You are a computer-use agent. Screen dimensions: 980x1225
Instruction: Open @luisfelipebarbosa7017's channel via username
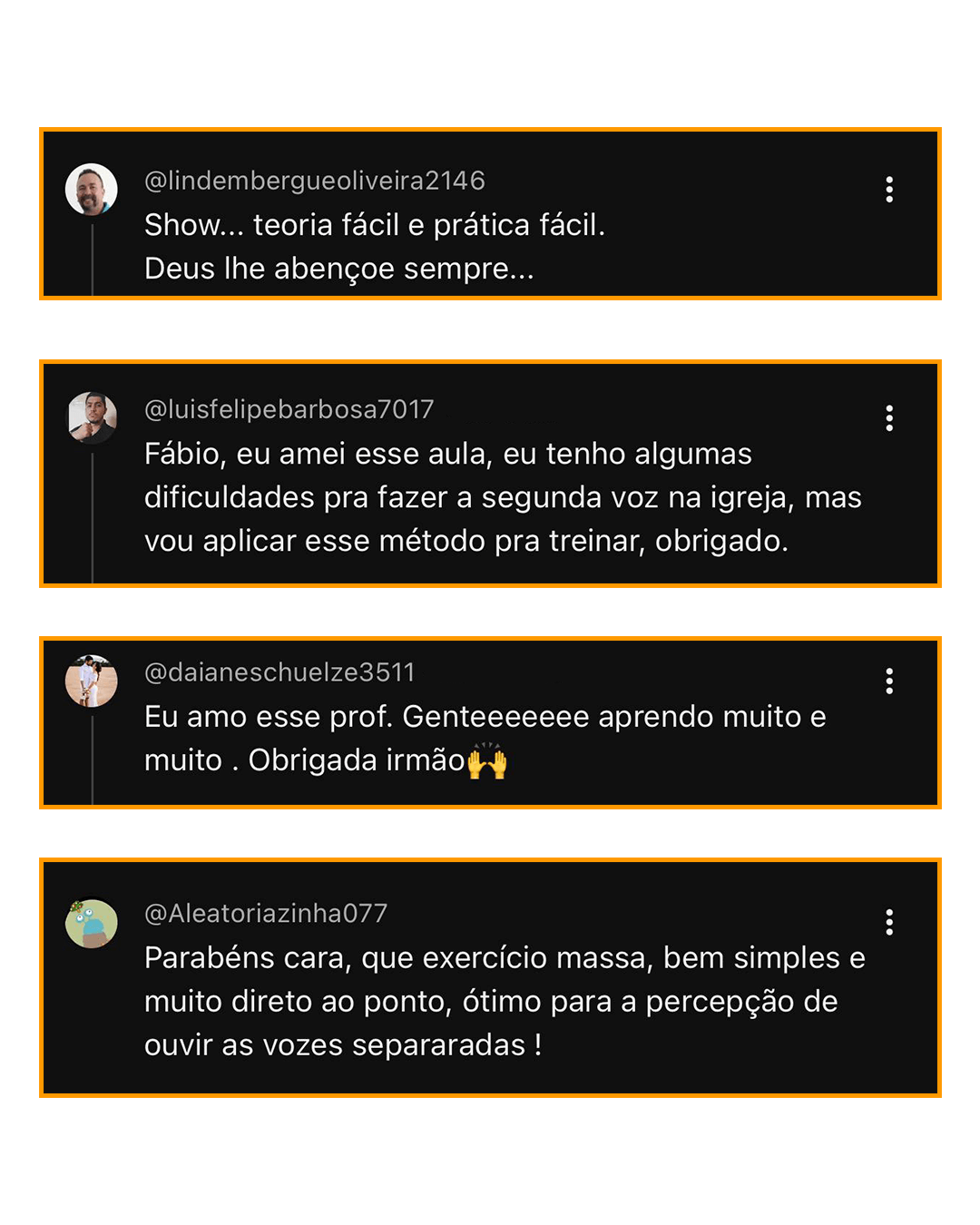tap(289, 409)
